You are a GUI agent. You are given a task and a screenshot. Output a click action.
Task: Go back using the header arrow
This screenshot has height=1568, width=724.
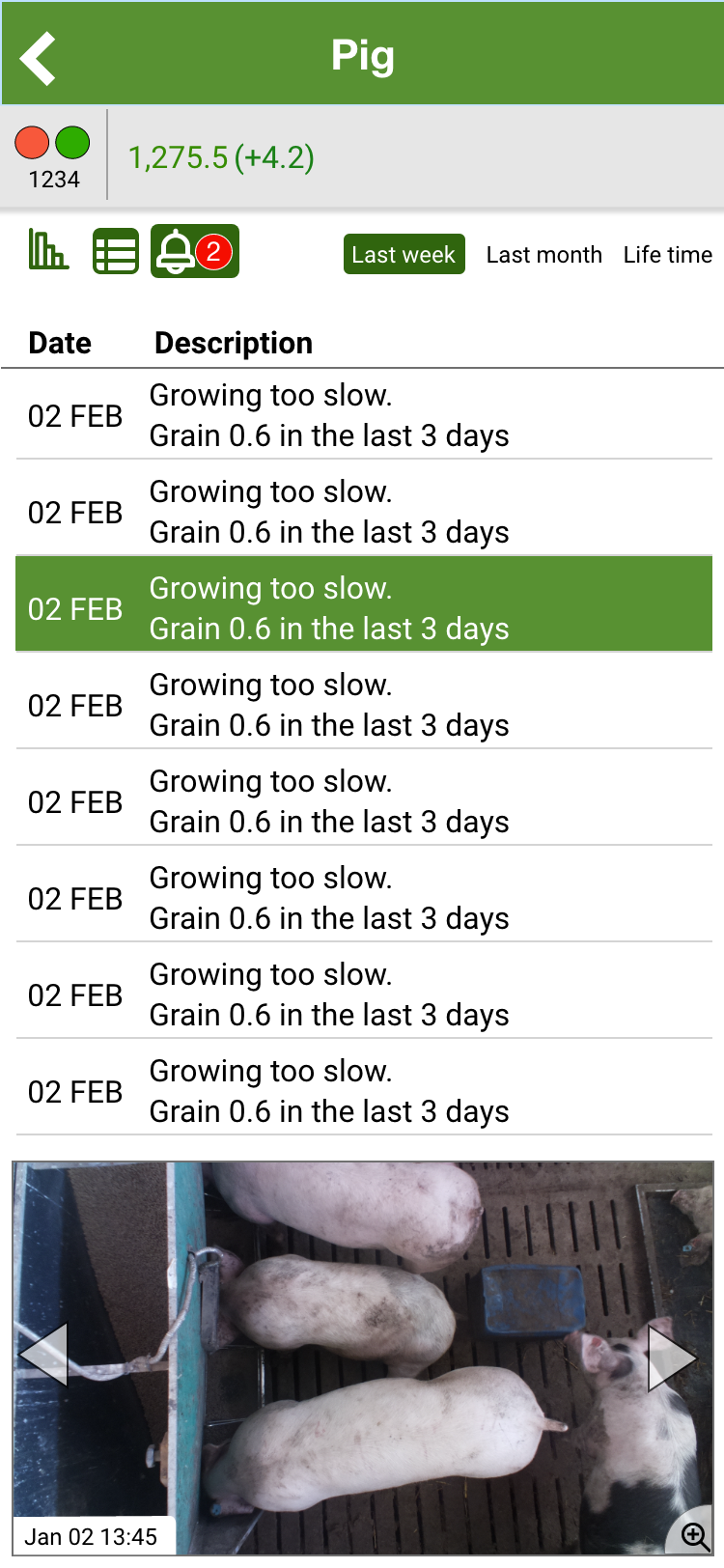tap(39, 58)
